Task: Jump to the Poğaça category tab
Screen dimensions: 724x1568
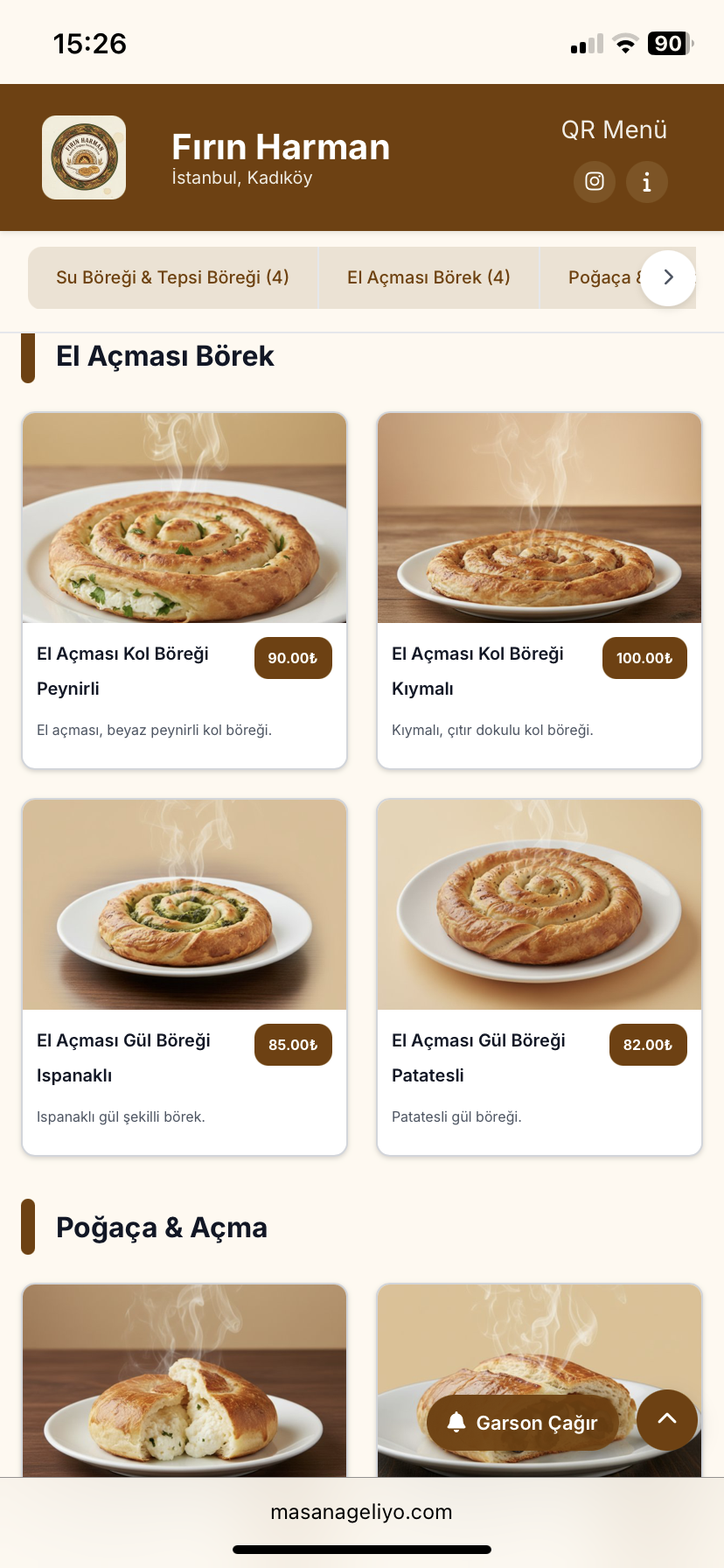Action: pos(600,277)
